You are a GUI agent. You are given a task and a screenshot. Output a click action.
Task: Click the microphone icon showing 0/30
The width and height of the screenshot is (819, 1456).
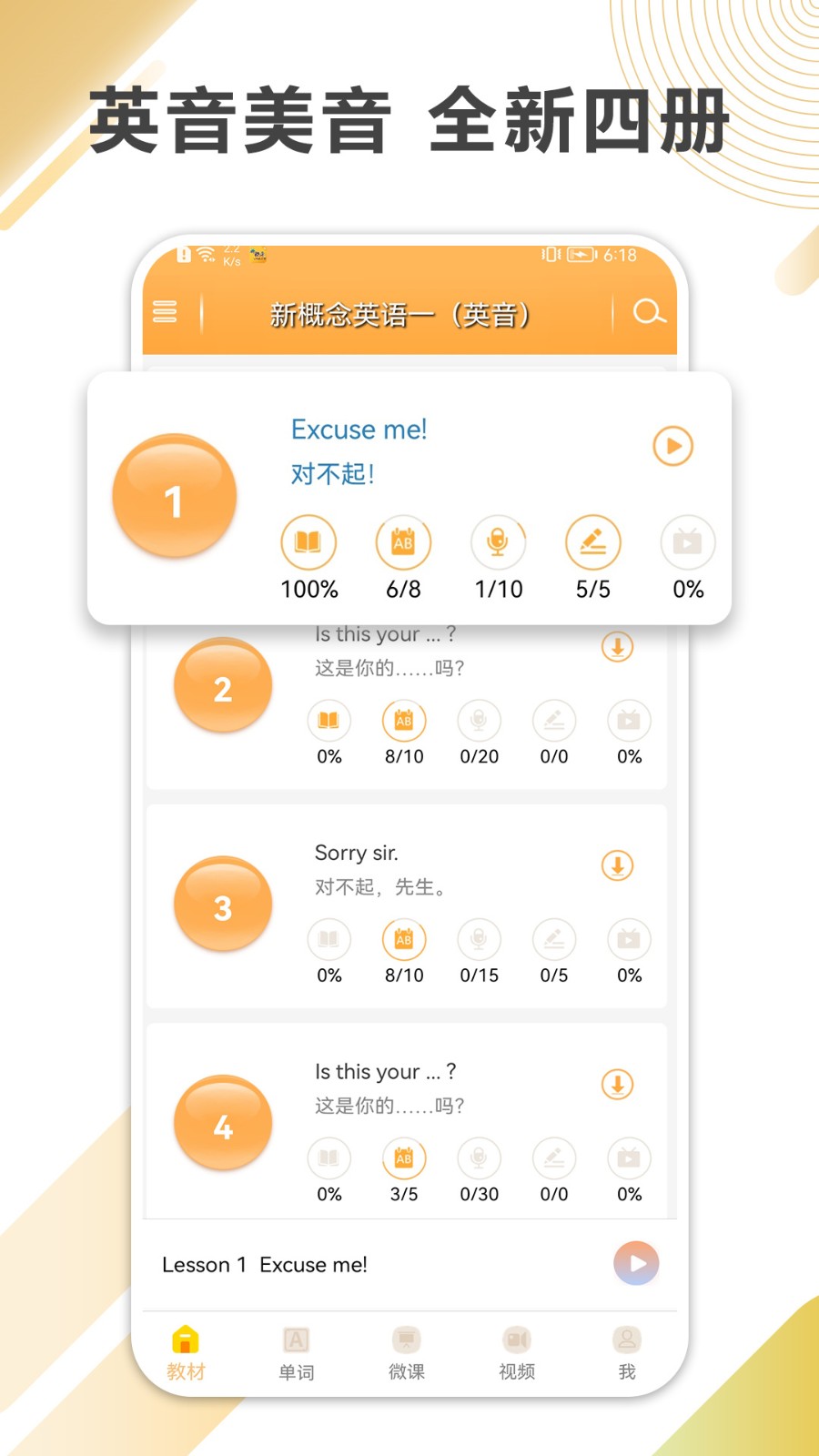point(480,1158)
